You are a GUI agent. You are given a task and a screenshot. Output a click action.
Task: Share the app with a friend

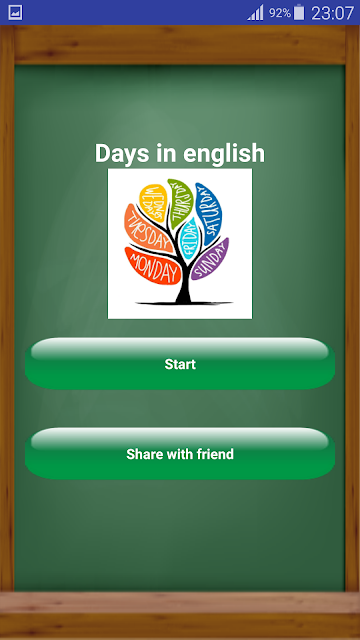pos(180,453)
